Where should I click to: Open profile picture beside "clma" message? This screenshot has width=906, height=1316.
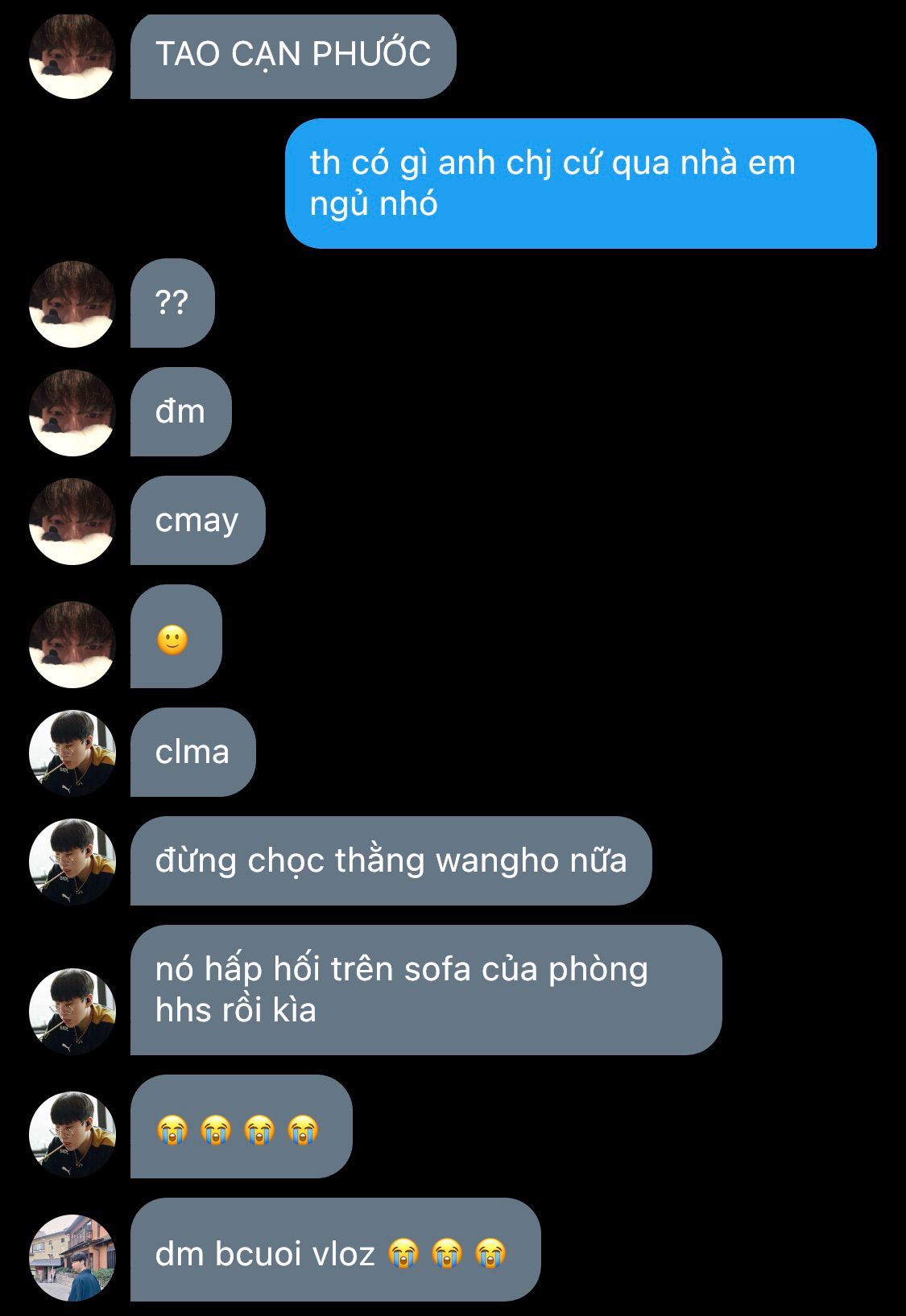[72, 753]
